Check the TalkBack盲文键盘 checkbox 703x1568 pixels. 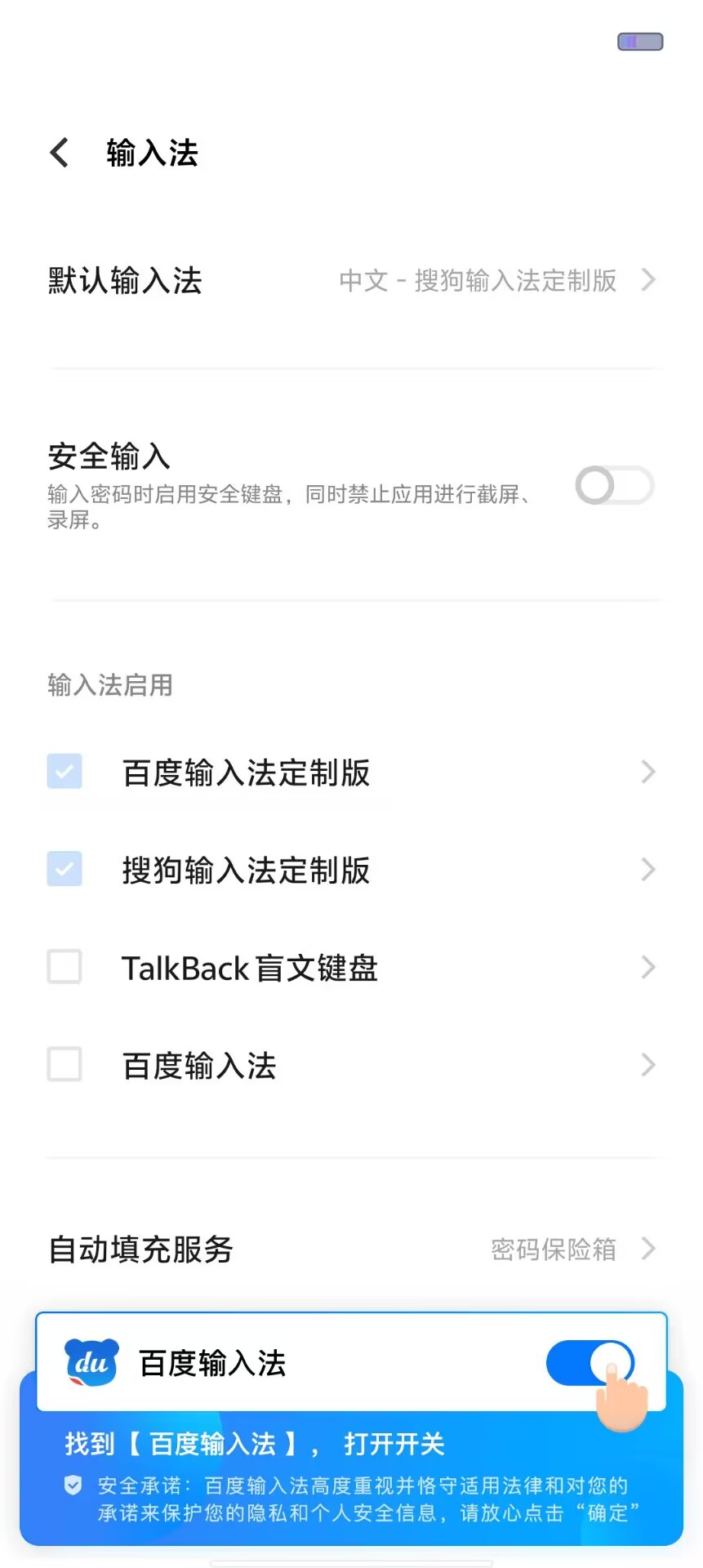tap(65, 967)
